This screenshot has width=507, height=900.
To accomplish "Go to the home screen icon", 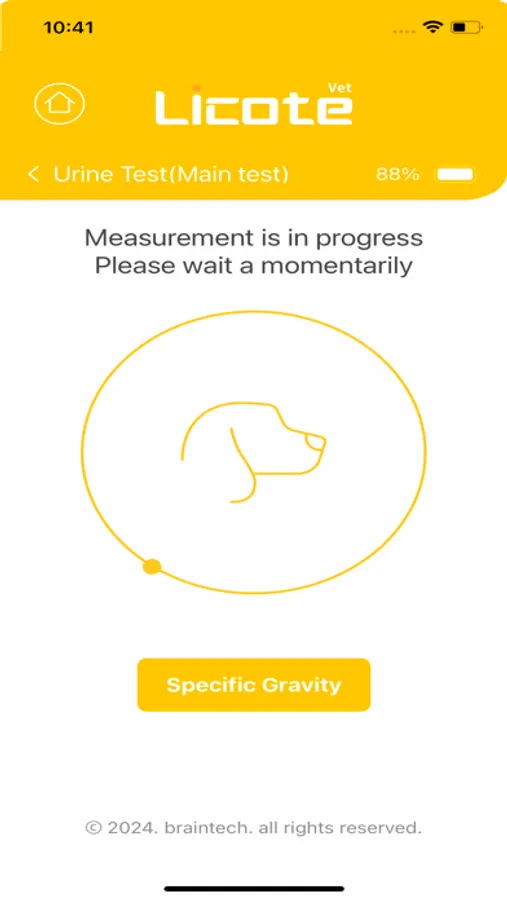I will [x=59, y=104].
